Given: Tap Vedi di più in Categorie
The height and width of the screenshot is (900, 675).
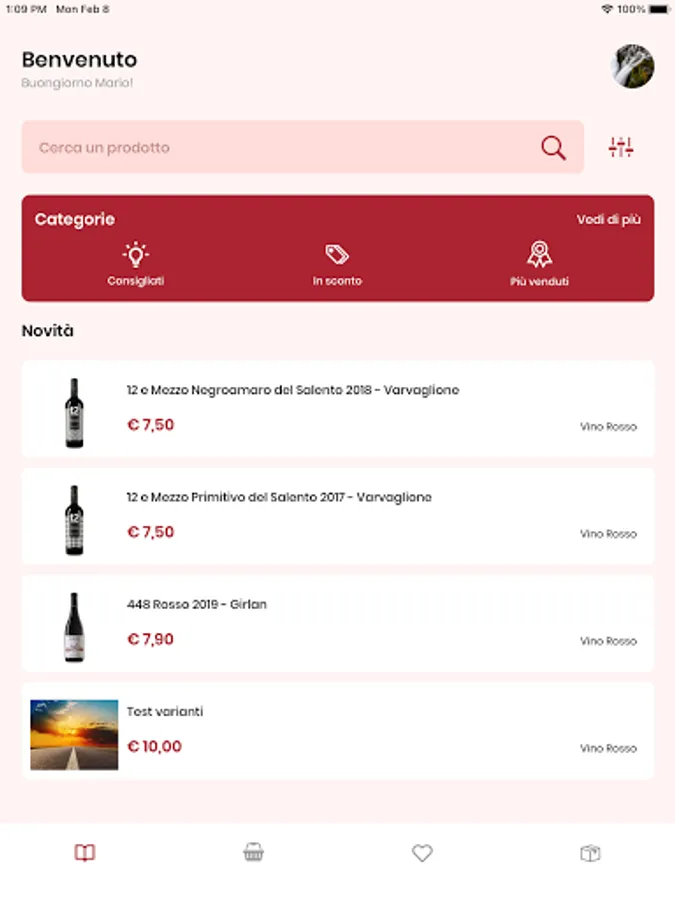Looking at the screenshot, I should click(x=608, y=219).
